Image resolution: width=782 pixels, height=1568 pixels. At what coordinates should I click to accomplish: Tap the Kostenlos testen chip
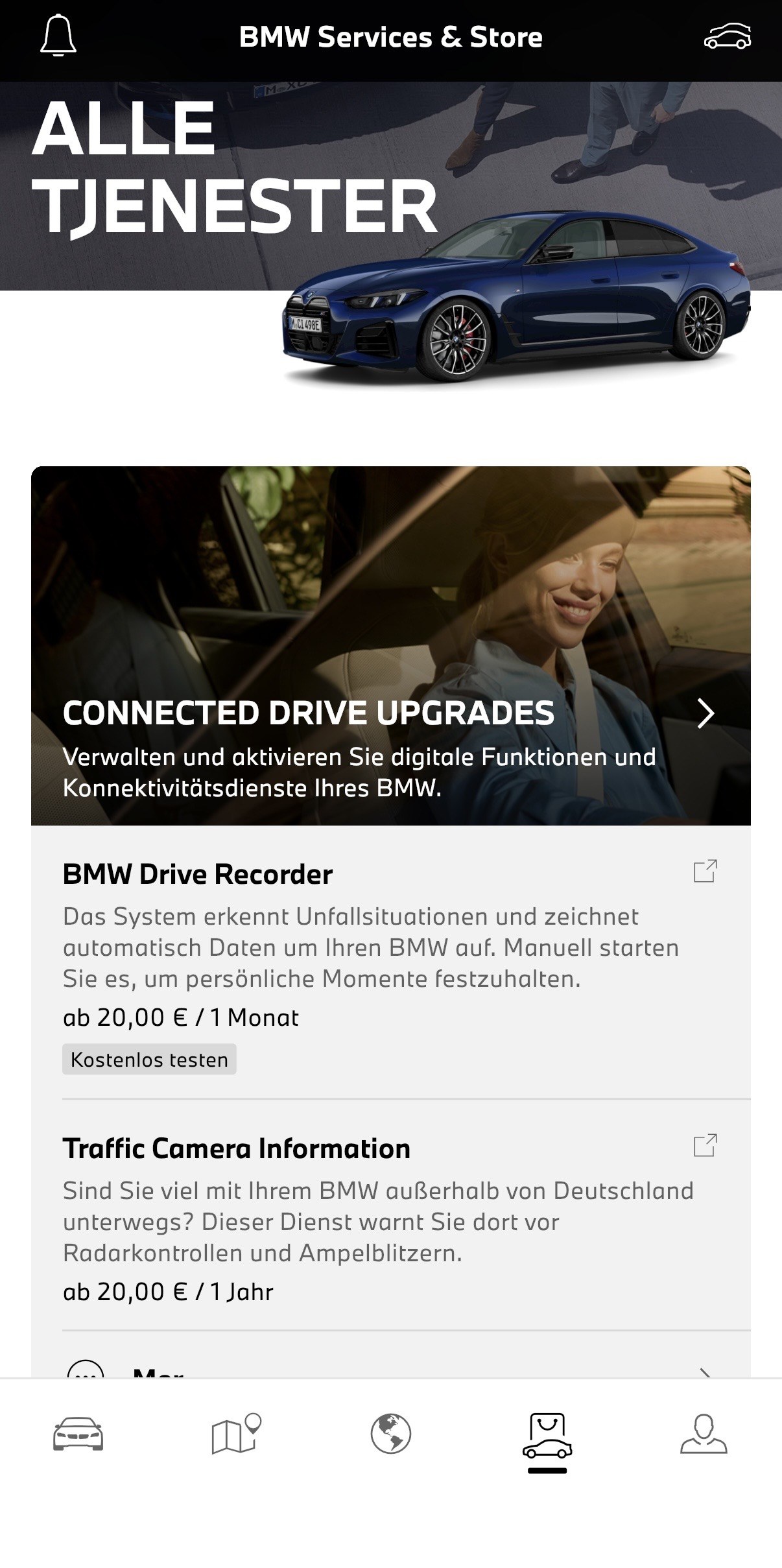[149, 1059]
